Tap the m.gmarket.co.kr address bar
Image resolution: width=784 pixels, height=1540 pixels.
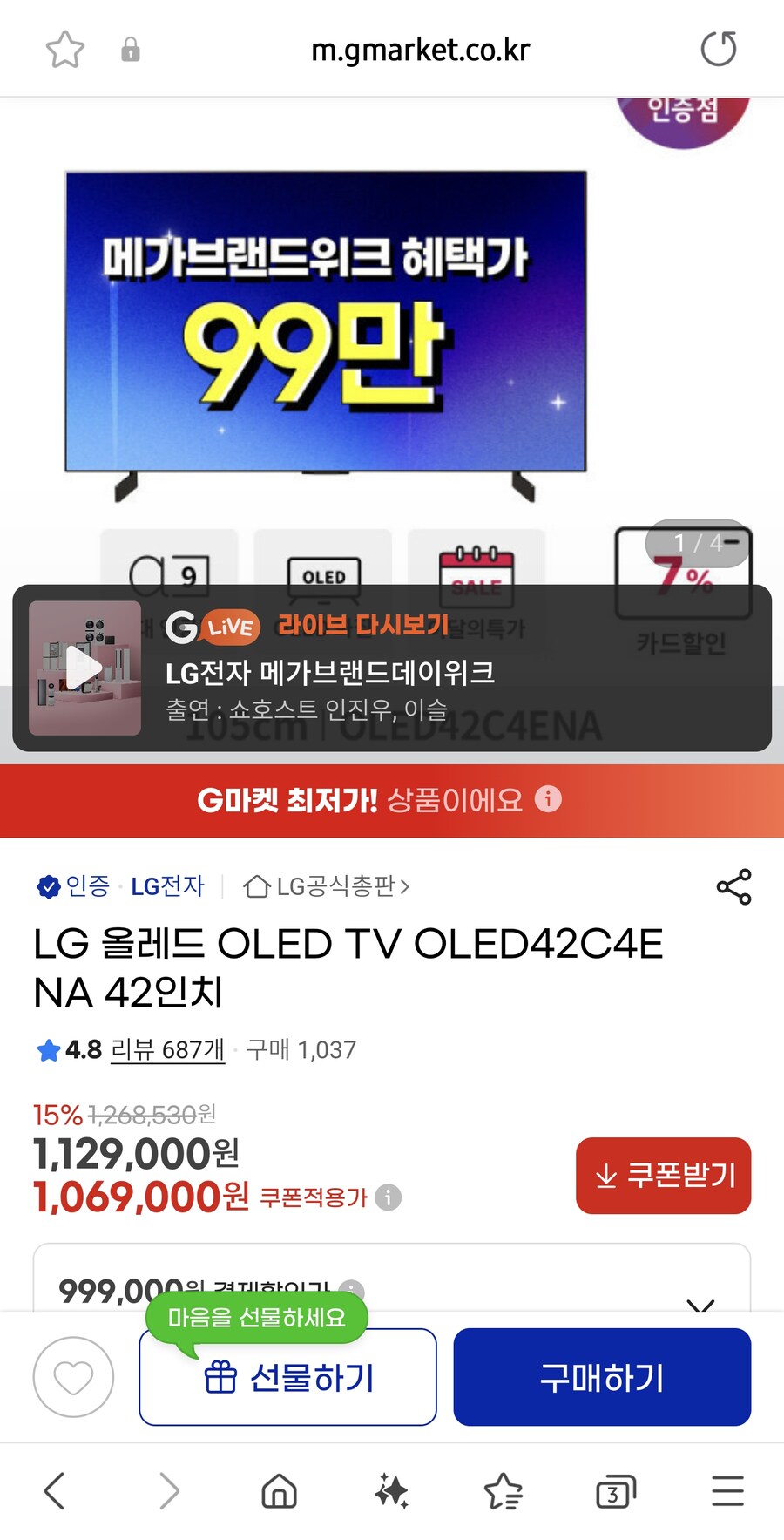pyautogui.click(x=420, y=50)
